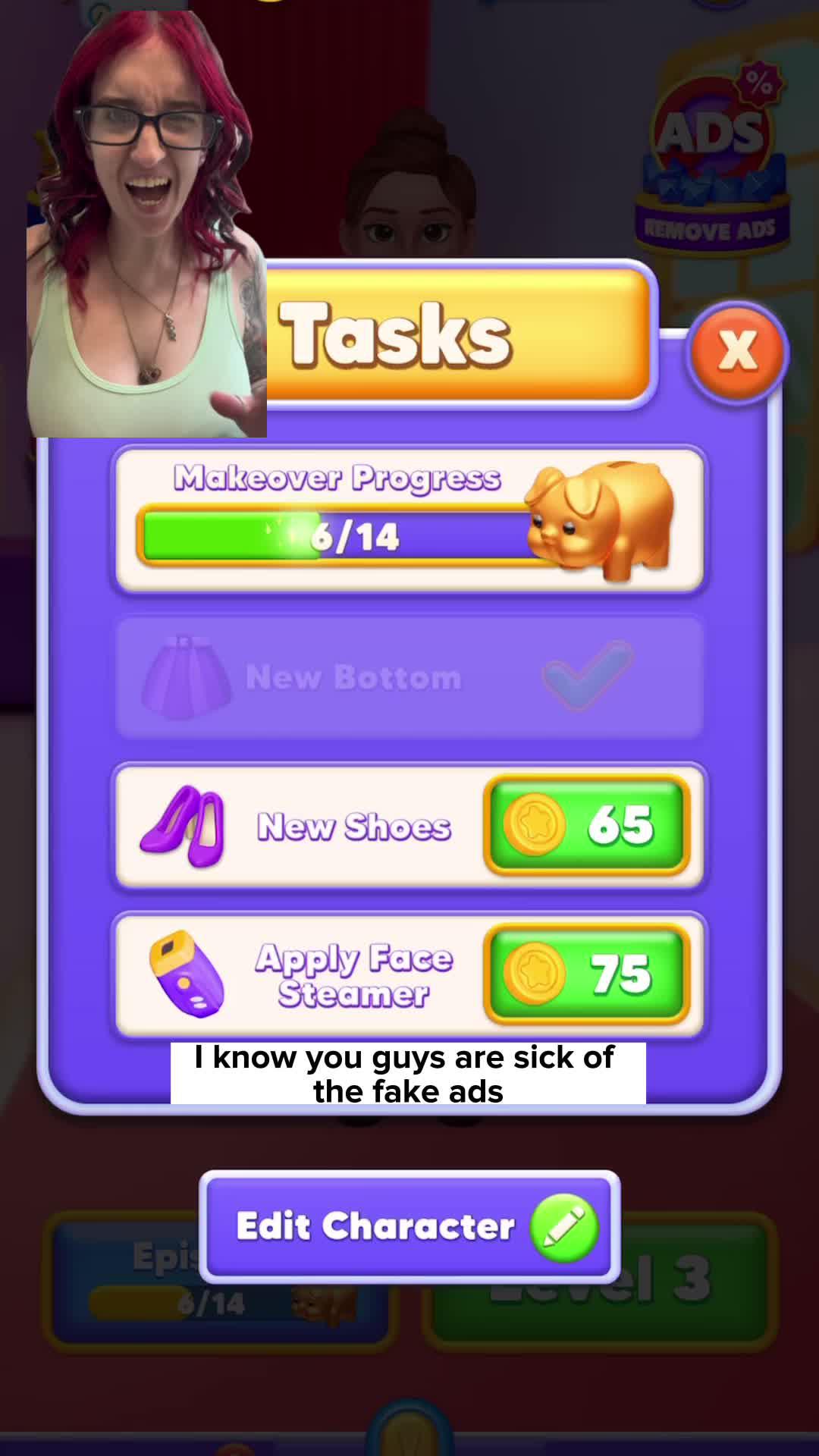The height and width of the screenshot is (1456, 819).
Task: Close the Tasks dialog
Action: pos(737,352)
